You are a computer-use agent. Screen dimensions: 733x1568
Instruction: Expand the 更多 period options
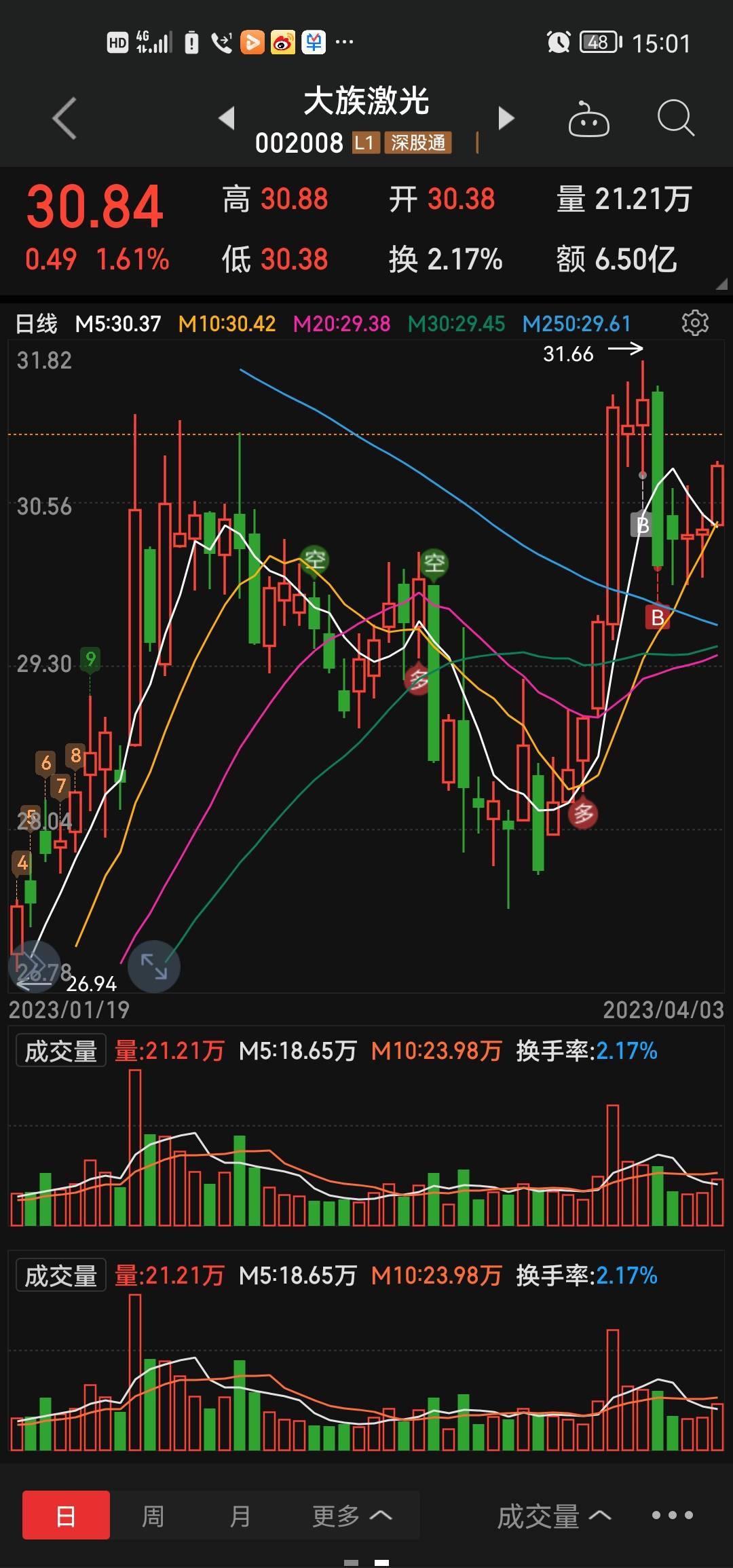click(351, 1514)
